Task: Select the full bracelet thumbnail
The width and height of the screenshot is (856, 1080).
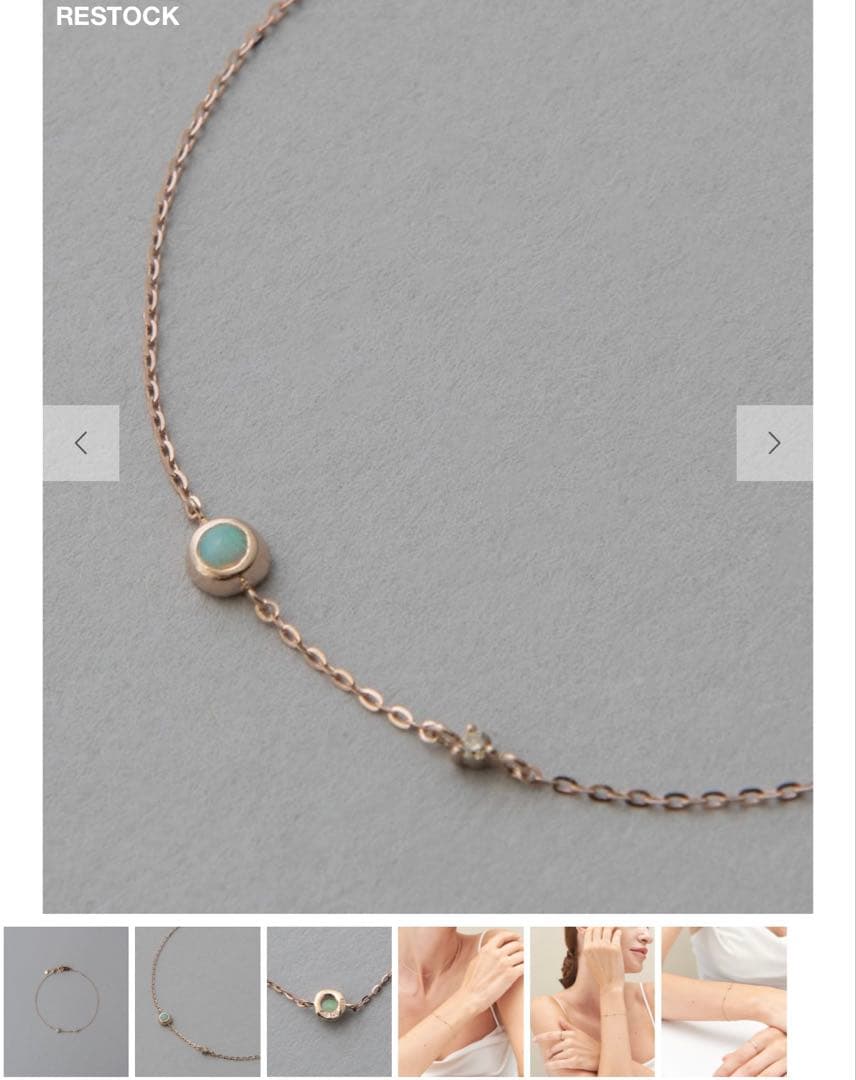Action: click(x=66, y=1001)
